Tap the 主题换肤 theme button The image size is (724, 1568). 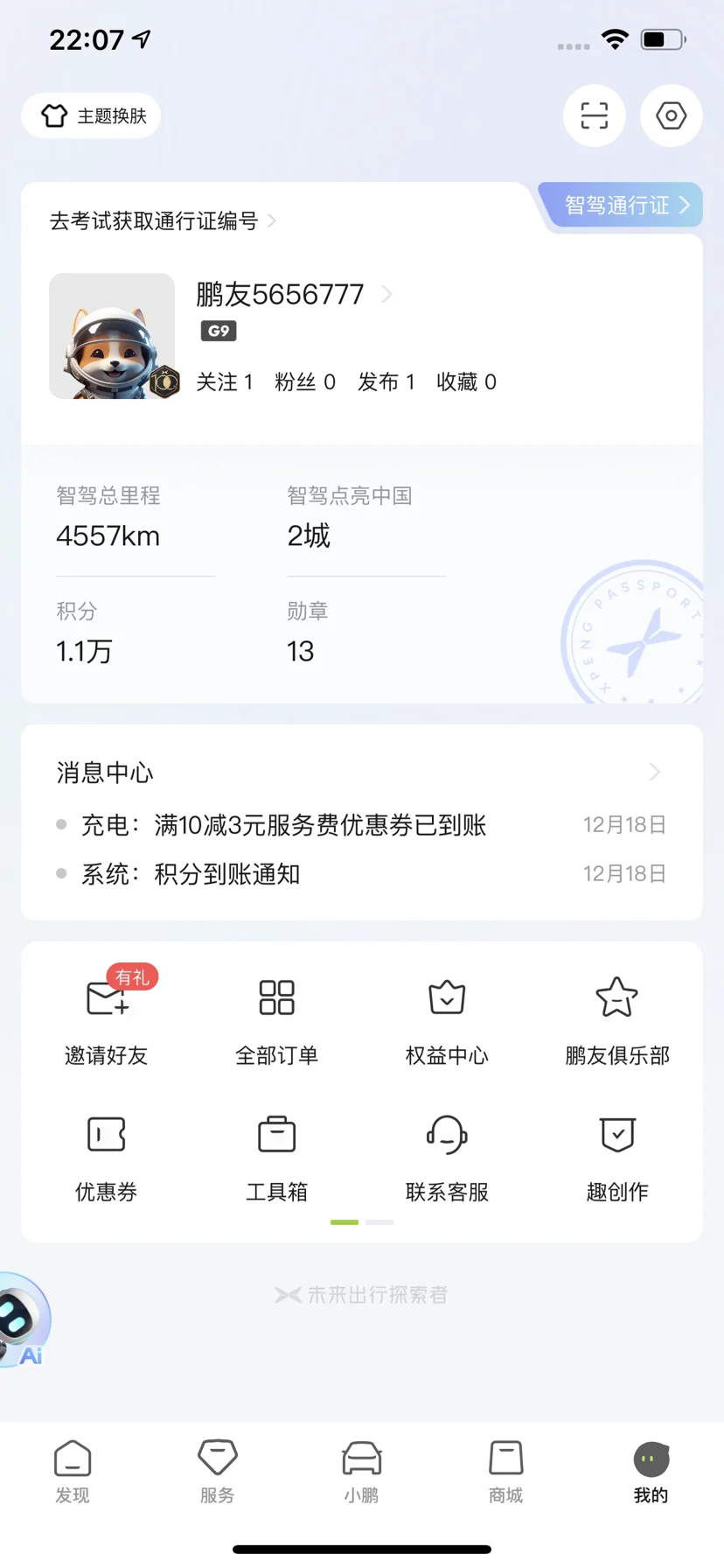tap(92, 115)
